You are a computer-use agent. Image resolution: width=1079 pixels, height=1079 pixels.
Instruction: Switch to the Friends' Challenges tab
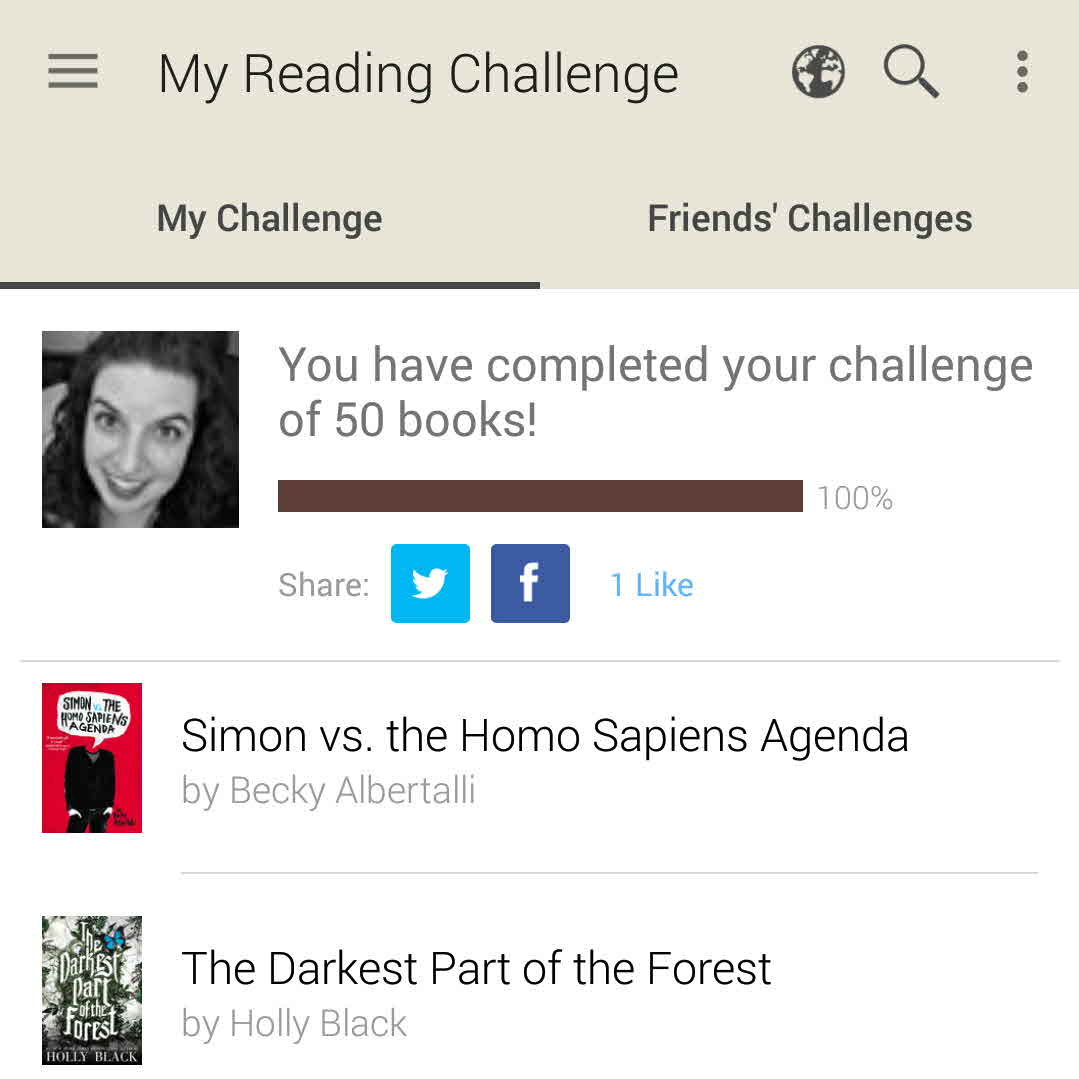(809, 218)
